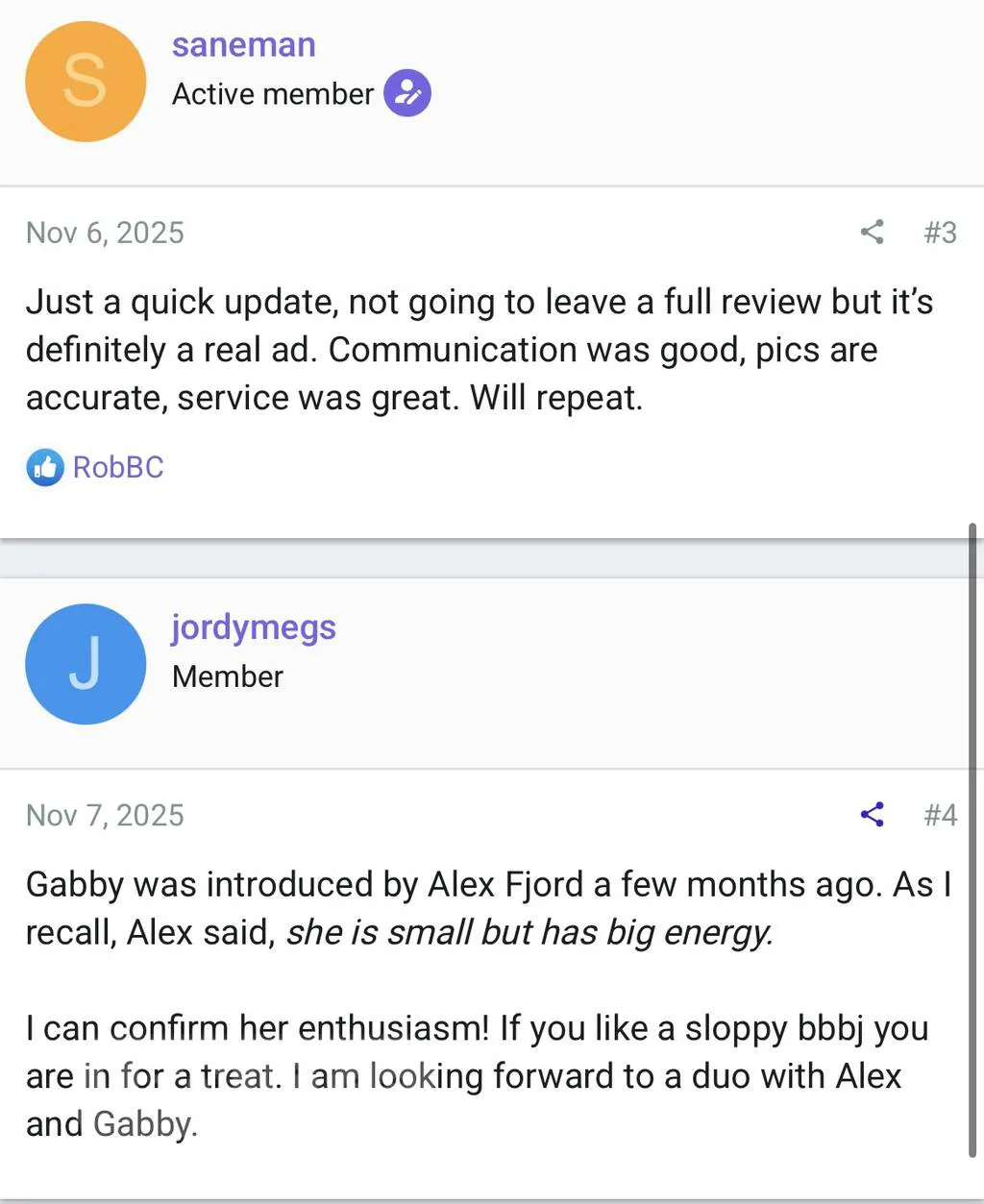Viewport: 984px width, 1204px height.
Task: Tap the thread starter badge beside Active member
Action: (407, 93)
